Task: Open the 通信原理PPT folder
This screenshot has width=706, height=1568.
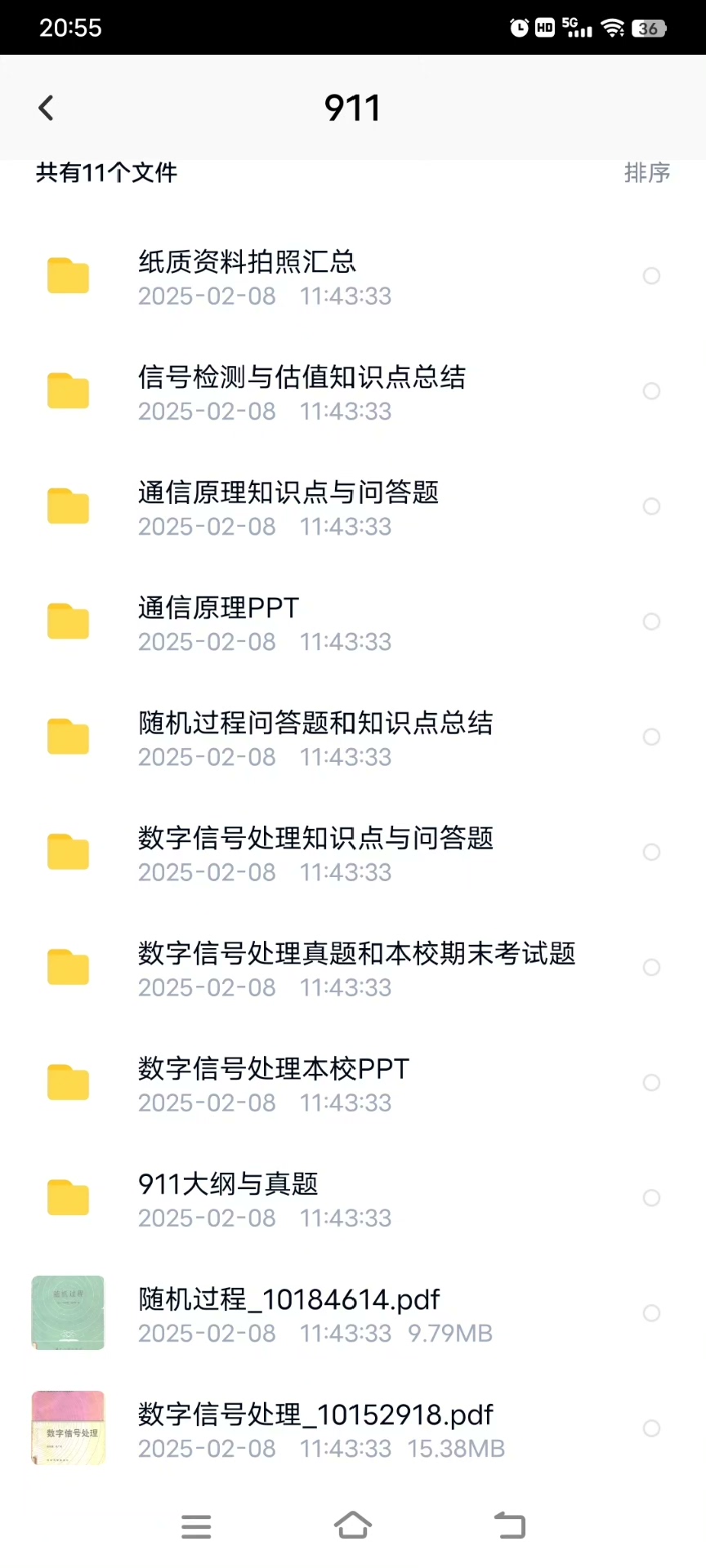Action: (x=218, y=621)
